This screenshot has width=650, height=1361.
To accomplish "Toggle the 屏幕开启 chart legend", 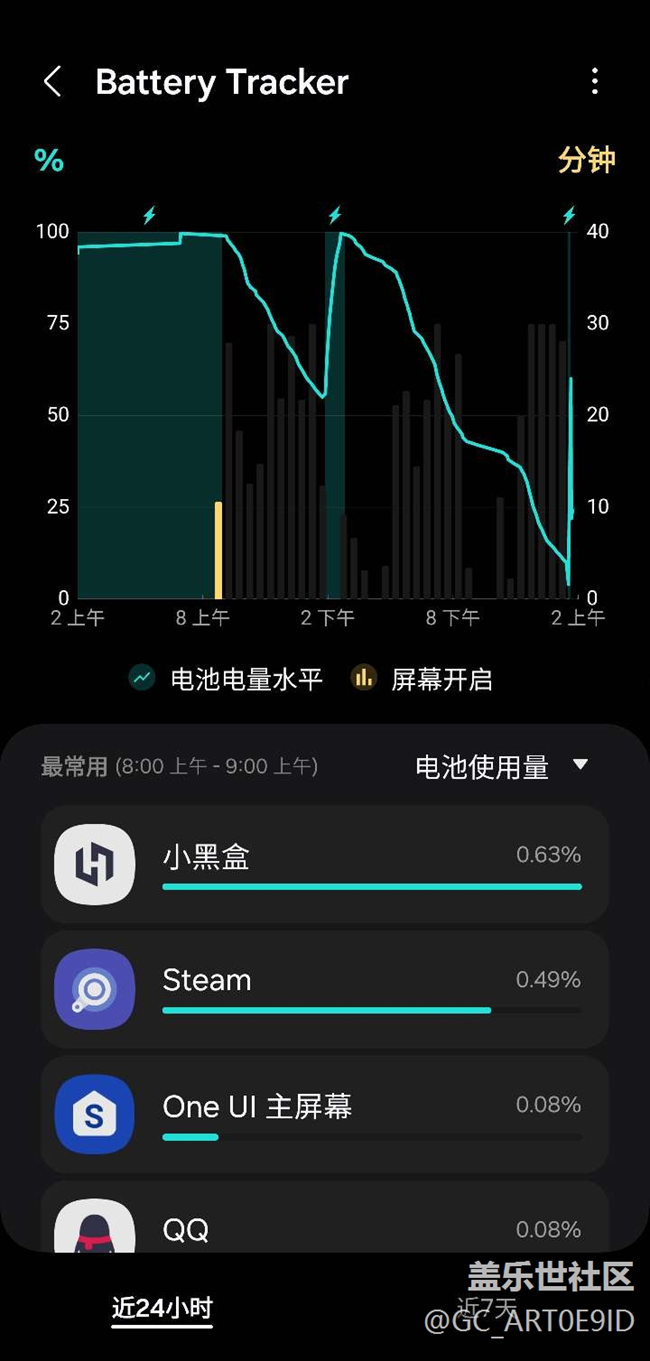I will pos(422,680).
